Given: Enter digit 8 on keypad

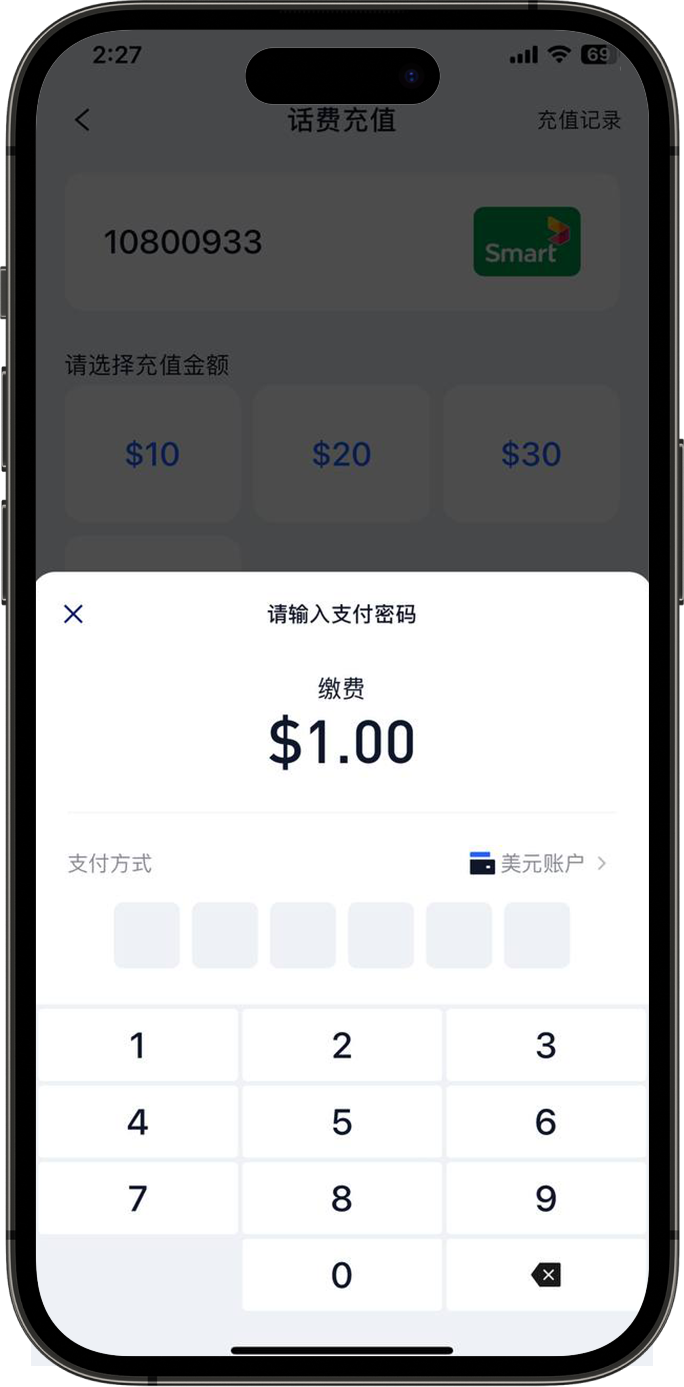Looking at the screenshot, I should click(x=342, y=1198).
